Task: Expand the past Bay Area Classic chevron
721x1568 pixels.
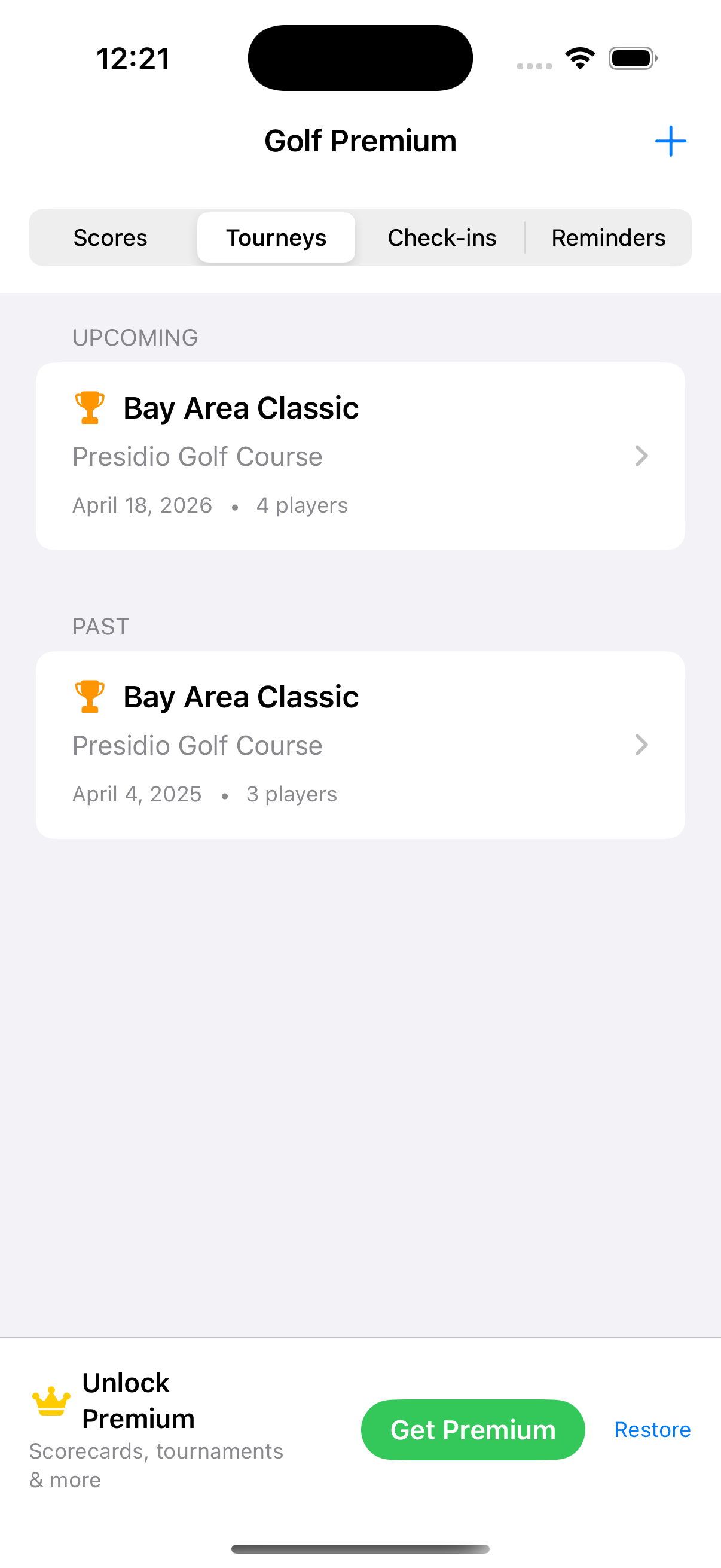Action: point(641,745)
